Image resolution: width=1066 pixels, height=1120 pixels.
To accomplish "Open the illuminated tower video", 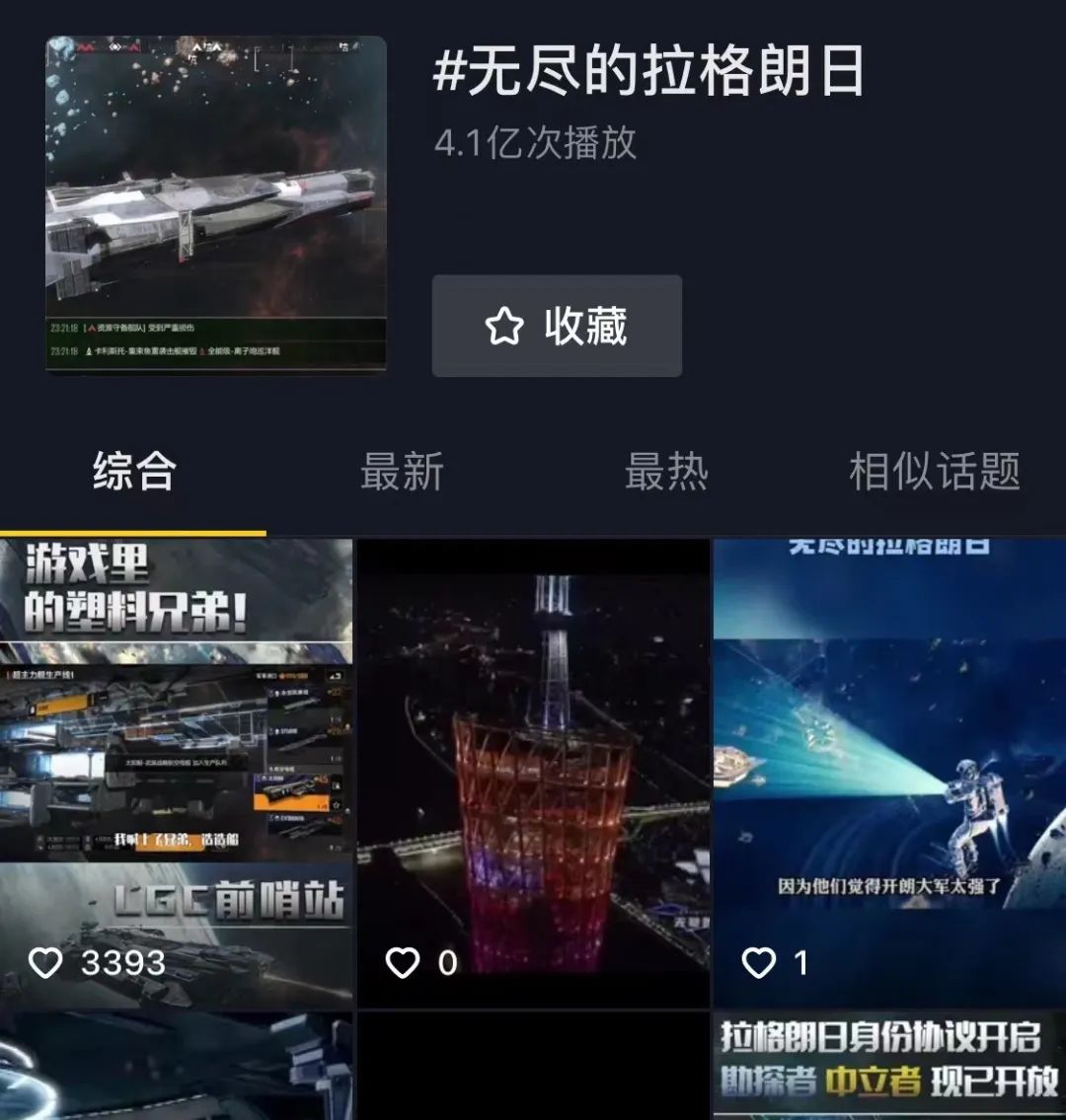I will (x=533, y=770).
